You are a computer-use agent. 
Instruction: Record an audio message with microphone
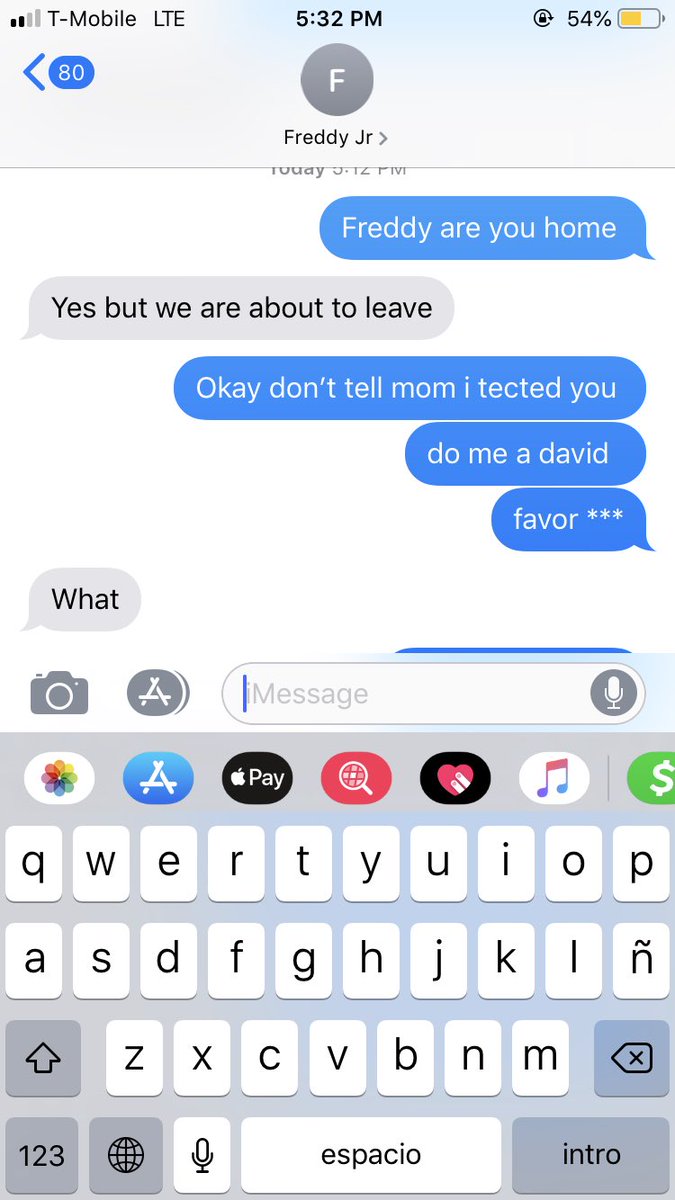(x=613, y=693)
